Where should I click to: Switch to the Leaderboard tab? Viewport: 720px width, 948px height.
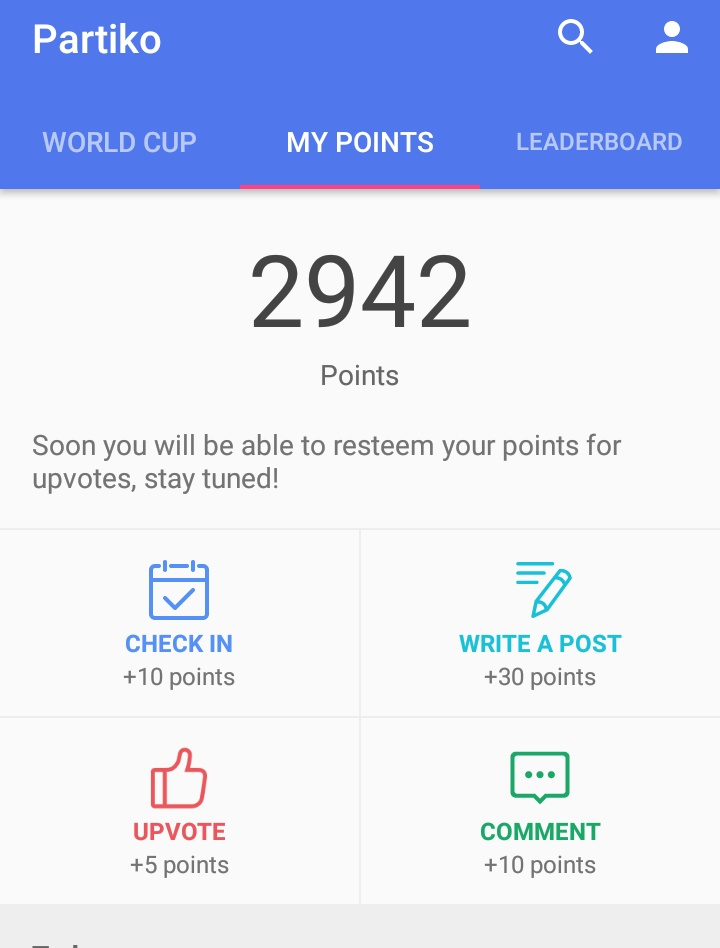(x=599, y=142)
